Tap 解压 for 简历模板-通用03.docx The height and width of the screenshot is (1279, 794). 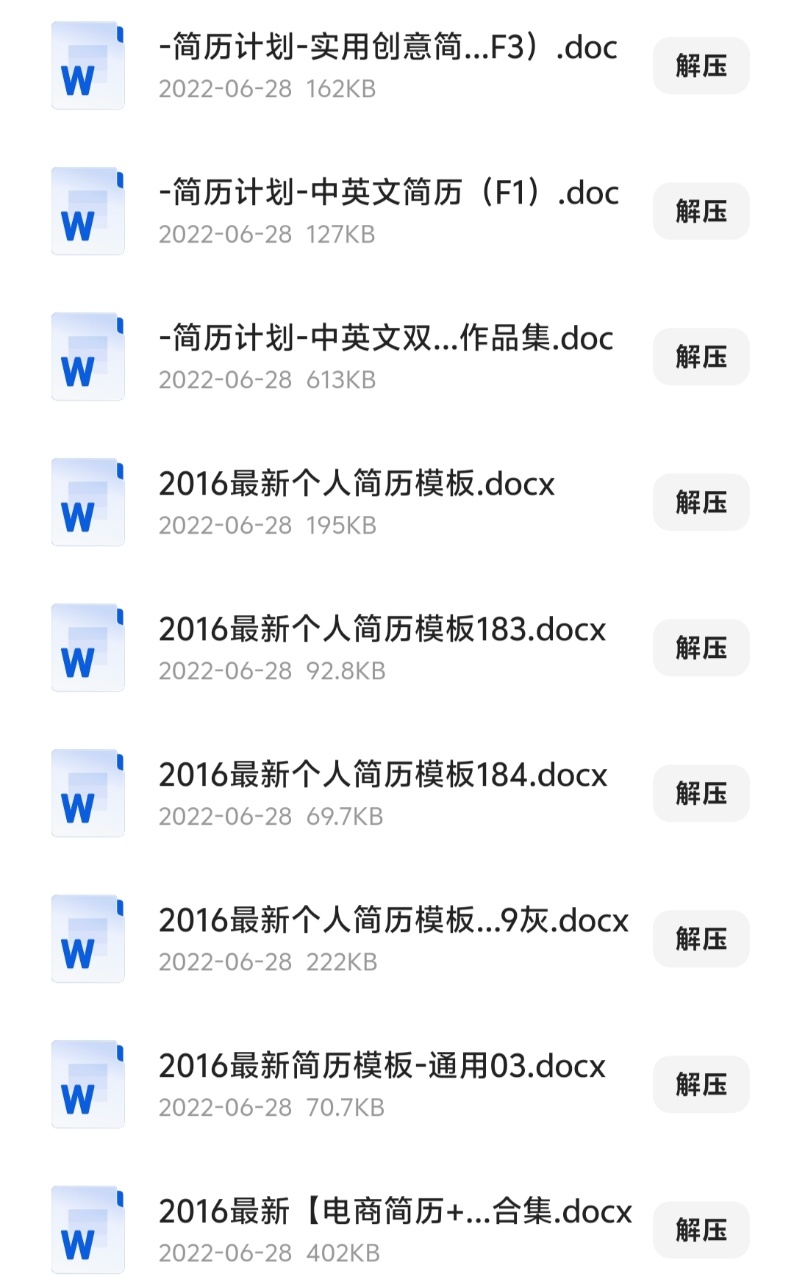tap(700, 1084)
